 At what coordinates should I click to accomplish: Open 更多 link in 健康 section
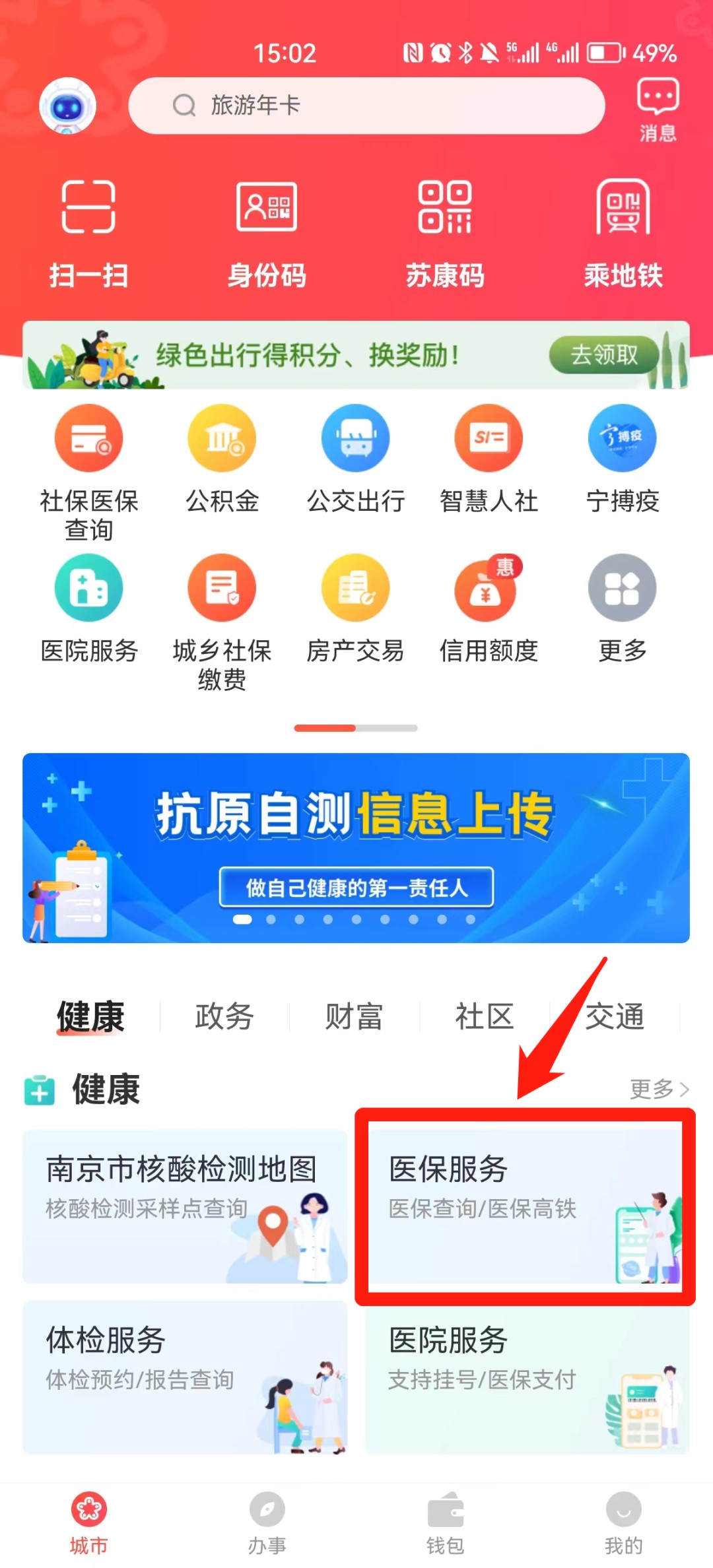click(x=660, y=1089)
